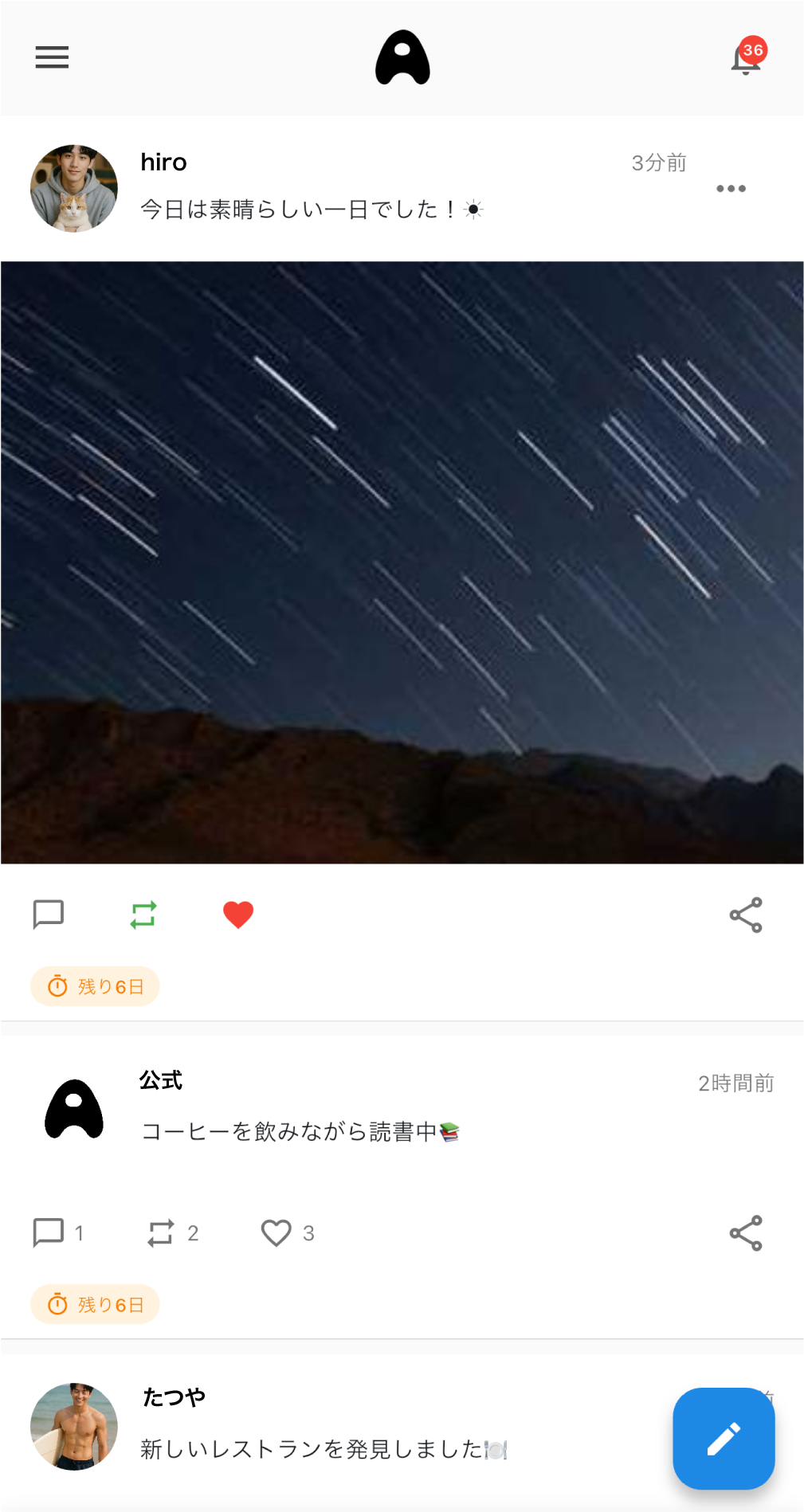
Task: Tap the app logo in the header
Action: (x=402, y=57)
